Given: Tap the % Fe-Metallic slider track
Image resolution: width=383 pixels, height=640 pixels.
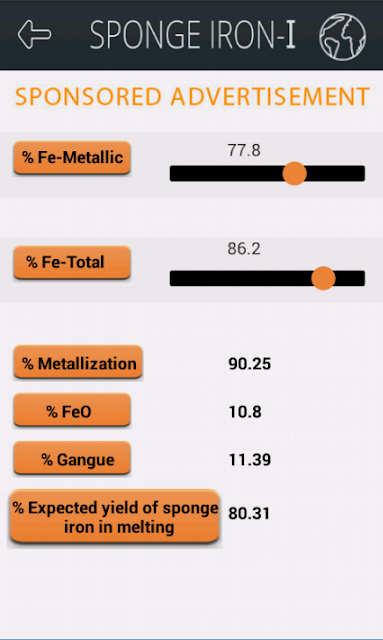Looking at the screenshot, I should click(267, 173).
